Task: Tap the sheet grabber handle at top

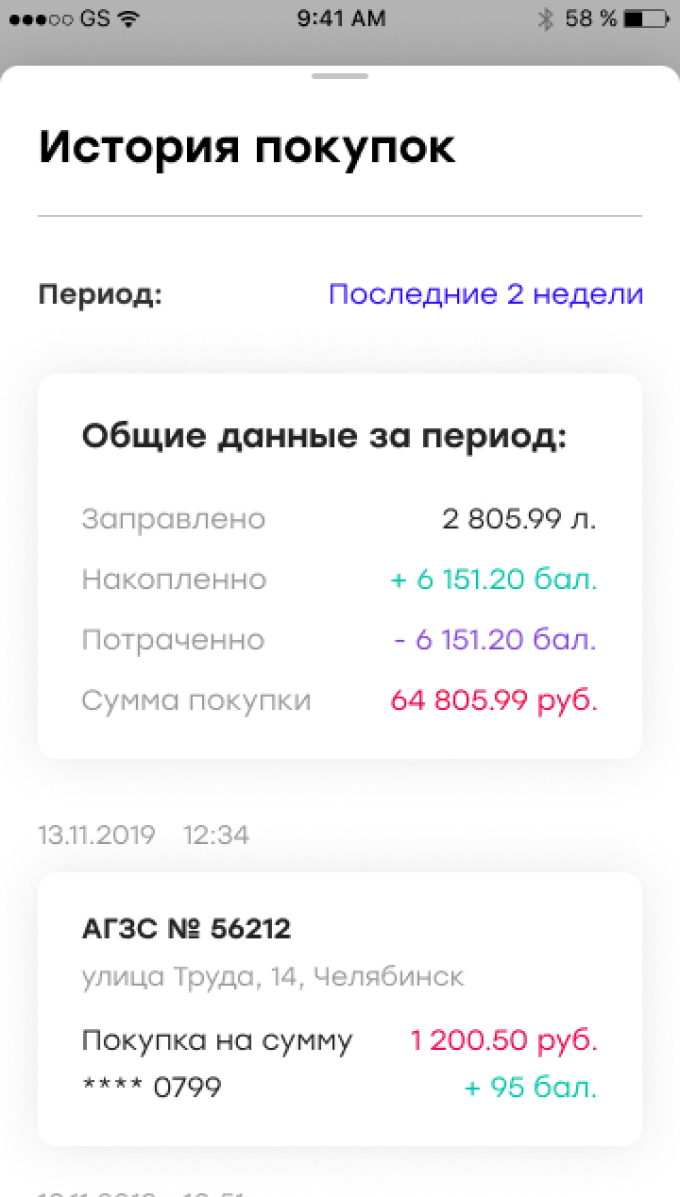Action: tap(340, 76)
